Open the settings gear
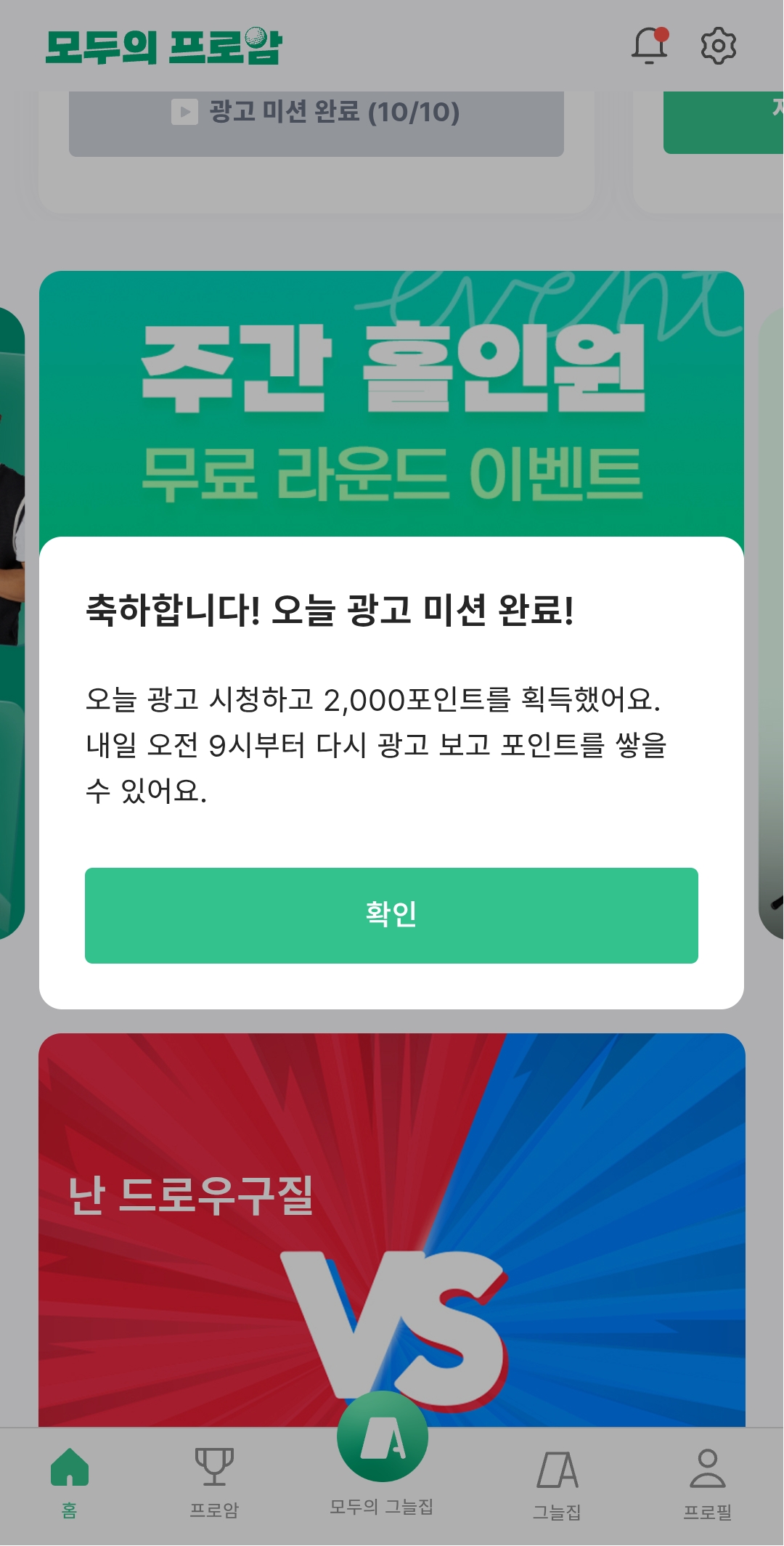This screenshot has height=1546, width=784. [x=718, y=46]
